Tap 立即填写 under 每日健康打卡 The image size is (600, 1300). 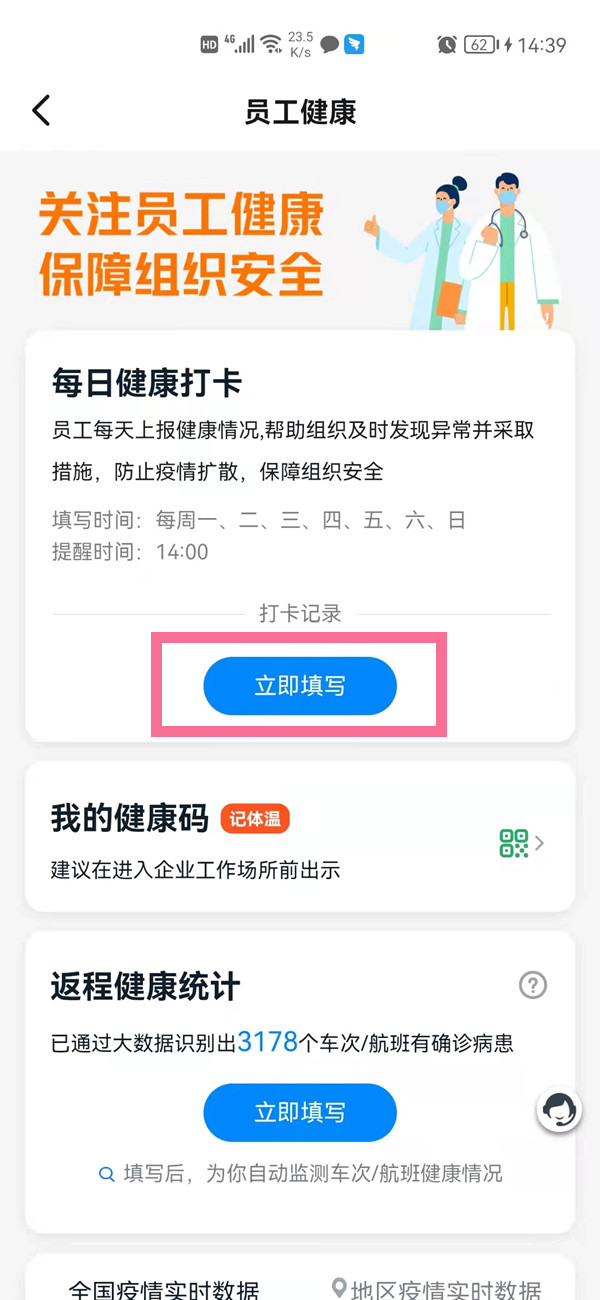click(x=300, y=686)
